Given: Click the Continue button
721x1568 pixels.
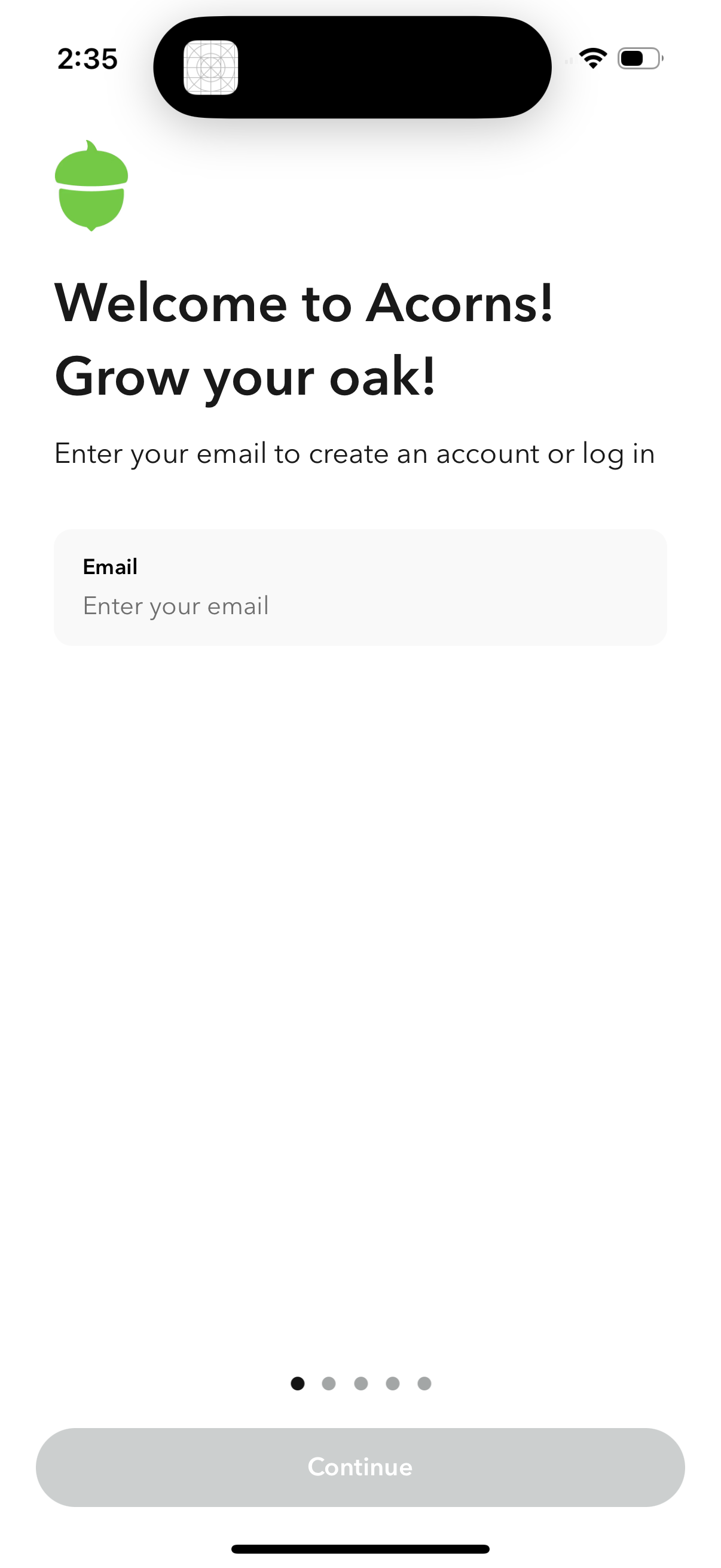Looking at the screenshot, I should click(x=360, y=1466).
